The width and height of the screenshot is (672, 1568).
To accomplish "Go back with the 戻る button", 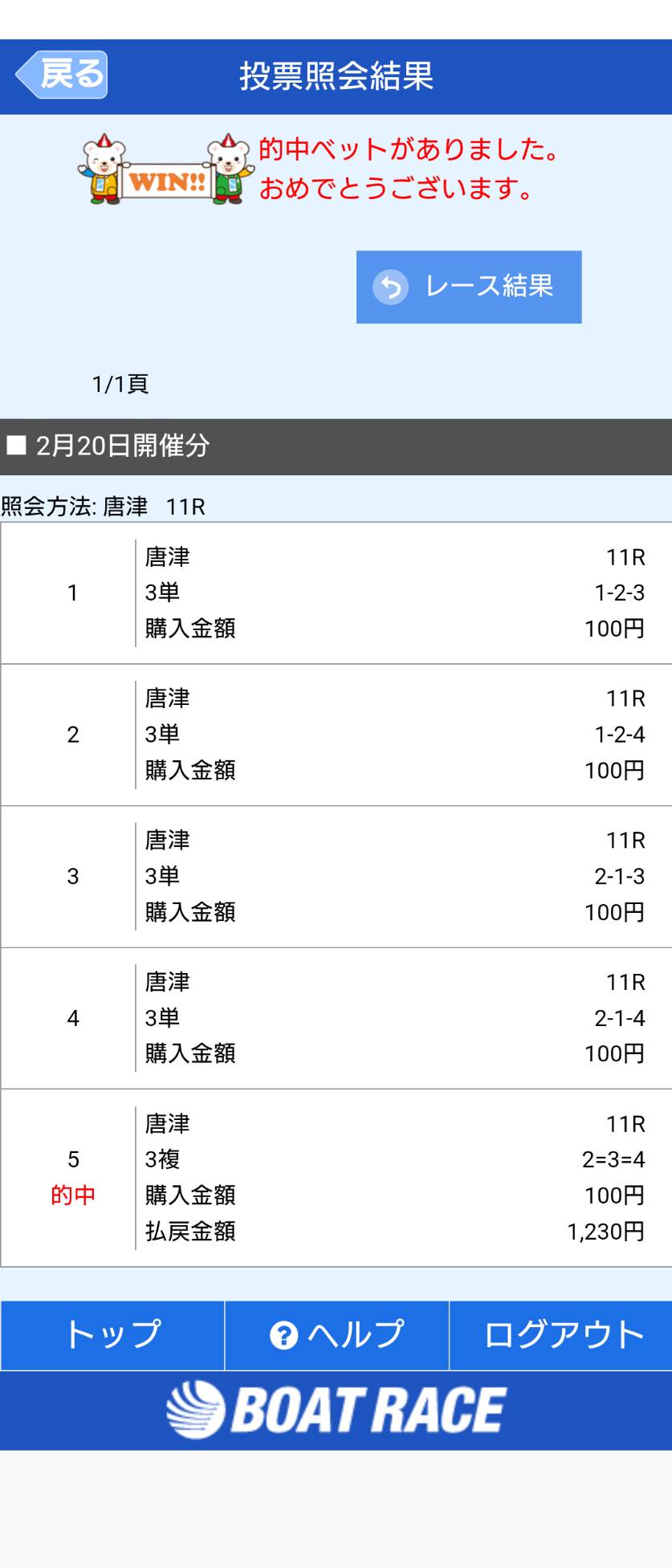I will pos(62,75).
